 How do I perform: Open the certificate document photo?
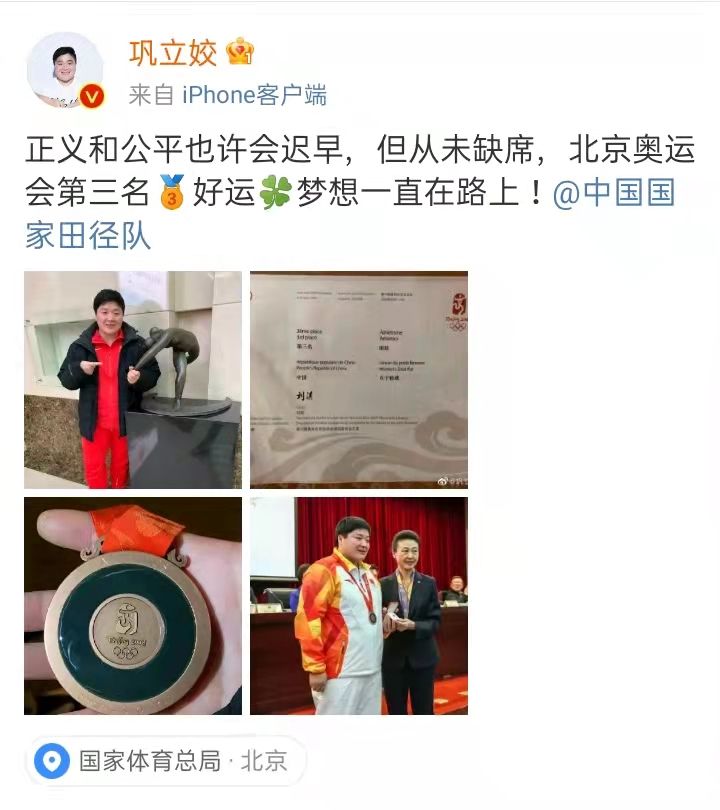click(358, 379)
